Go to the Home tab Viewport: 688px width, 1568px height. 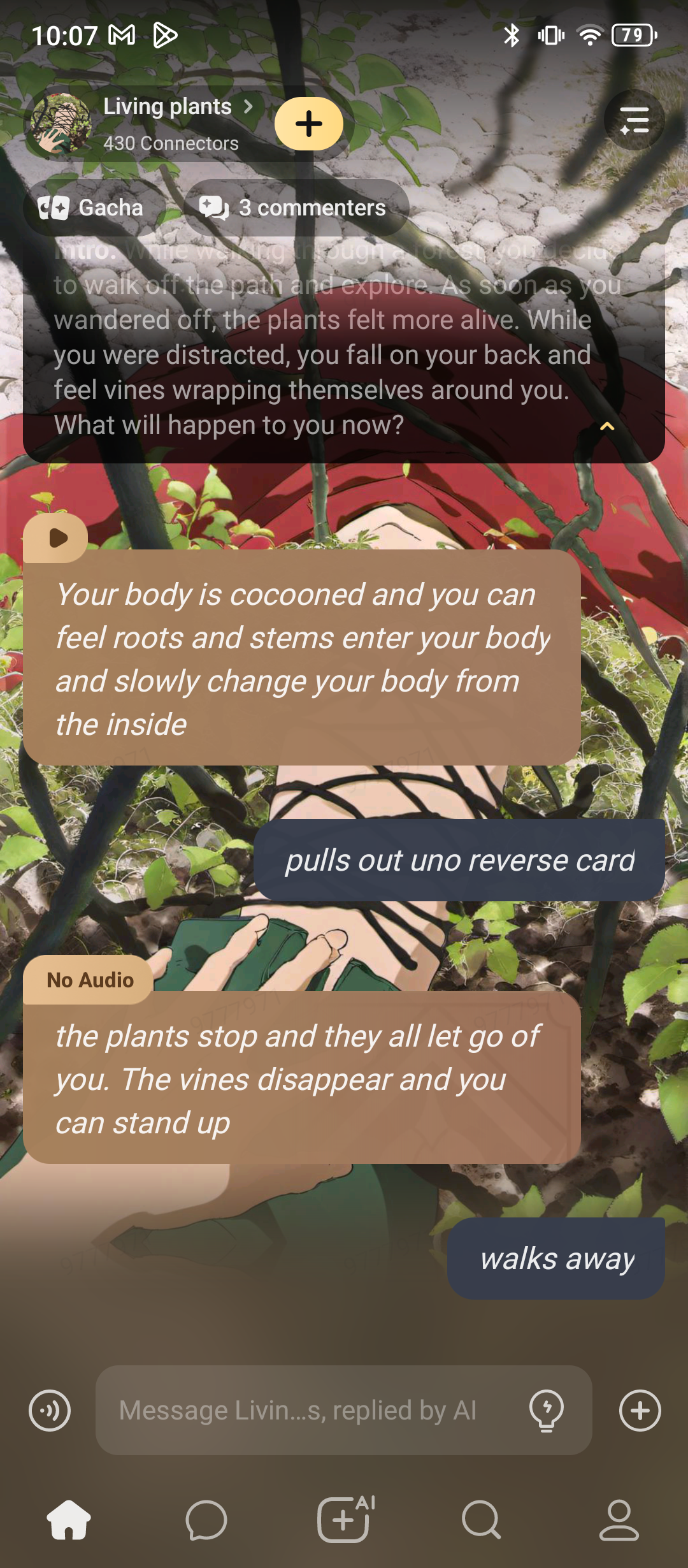pos(69,1520)
